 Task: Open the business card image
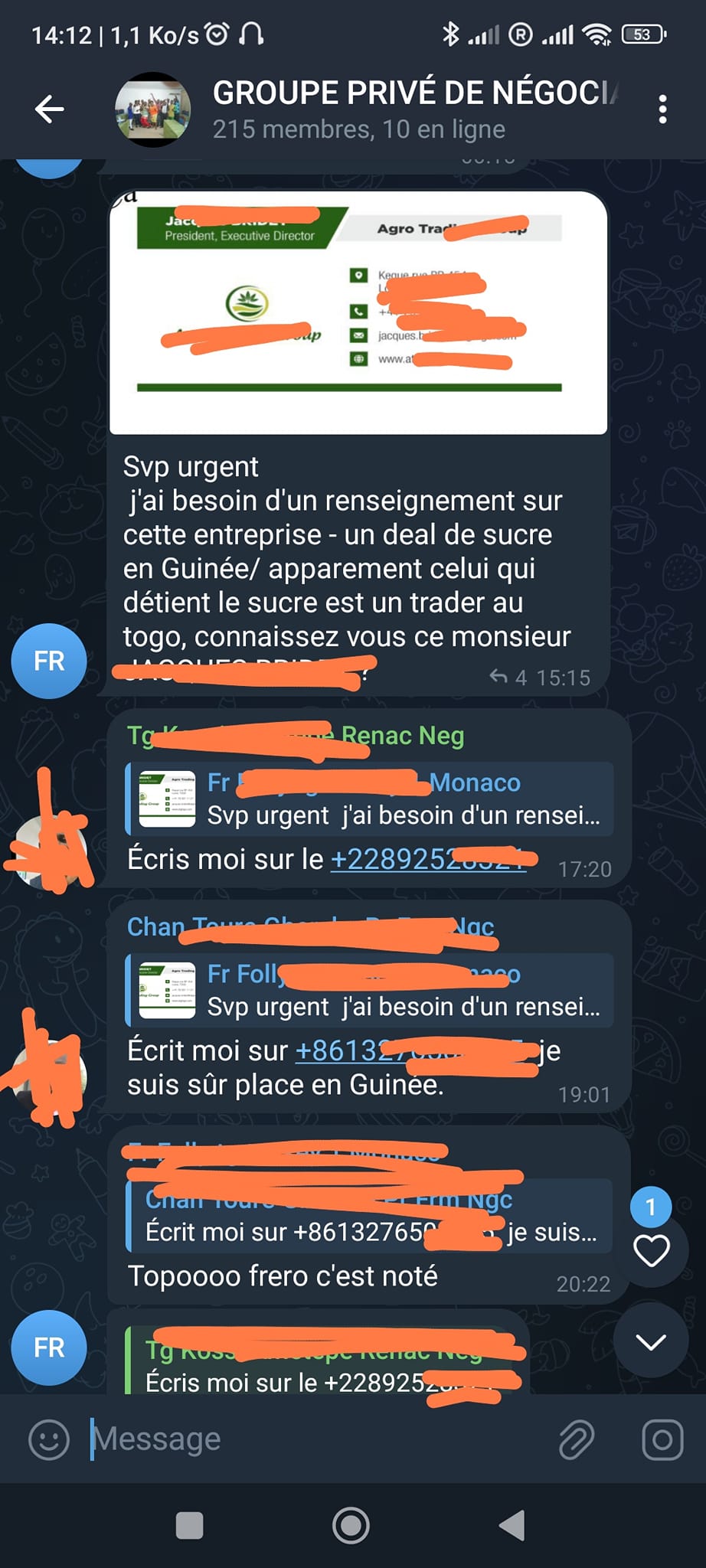[358, 312]
